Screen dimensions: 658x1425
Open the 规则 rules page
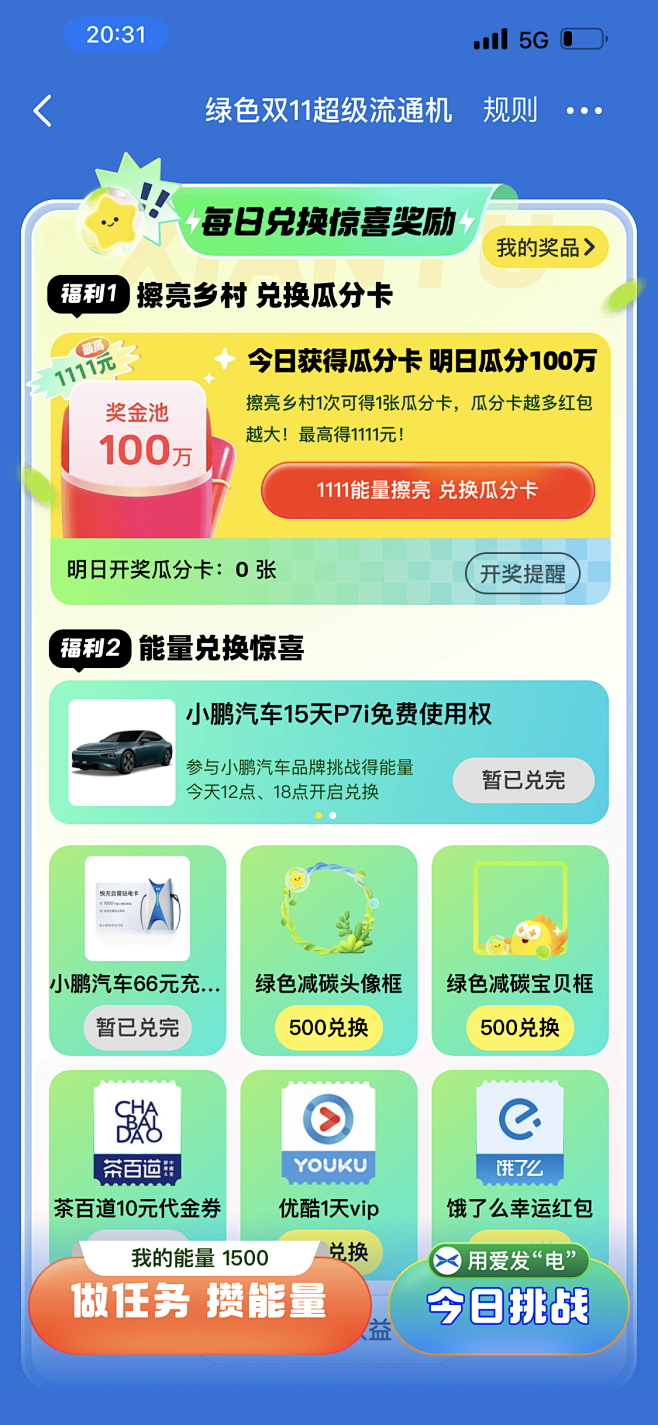pyautogui.click(x=510, y=110)
